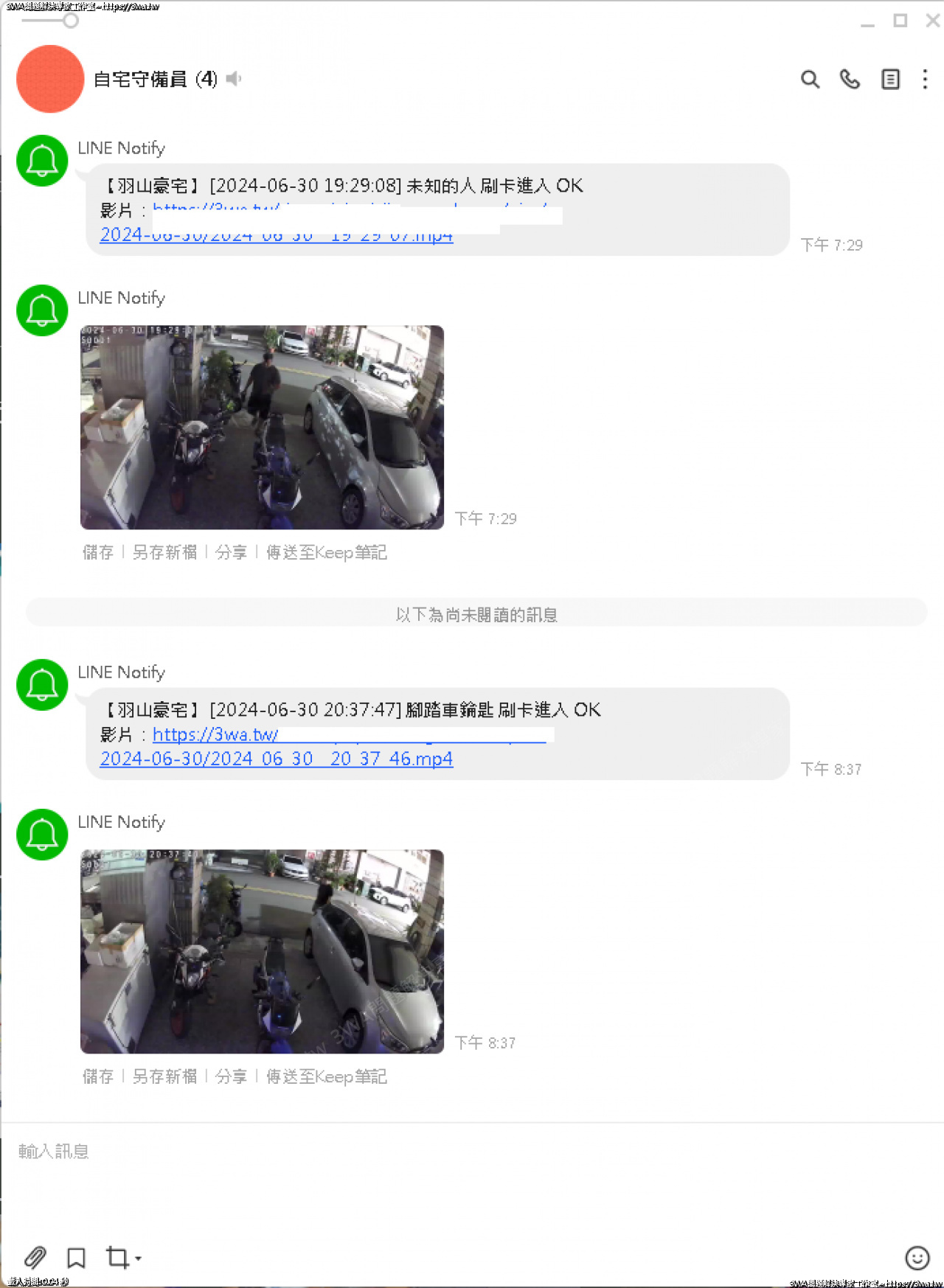Viewport: 944px width, 1288px height.
Task: Open in-chat message search
Action: click(x=810, y=79)
